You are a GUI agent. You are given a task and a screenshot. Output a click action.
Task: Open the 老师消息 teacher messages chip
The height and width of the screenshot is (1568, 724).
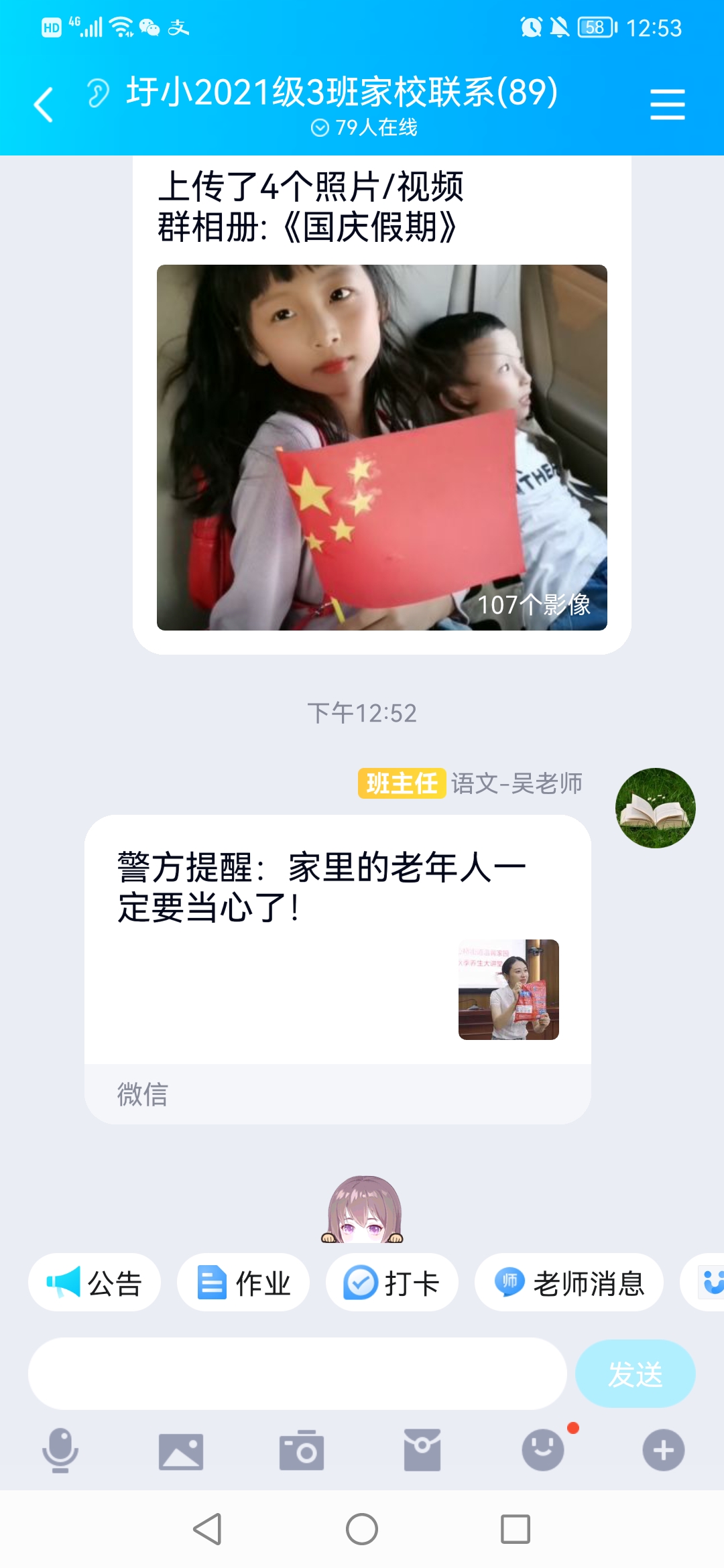569,1282
